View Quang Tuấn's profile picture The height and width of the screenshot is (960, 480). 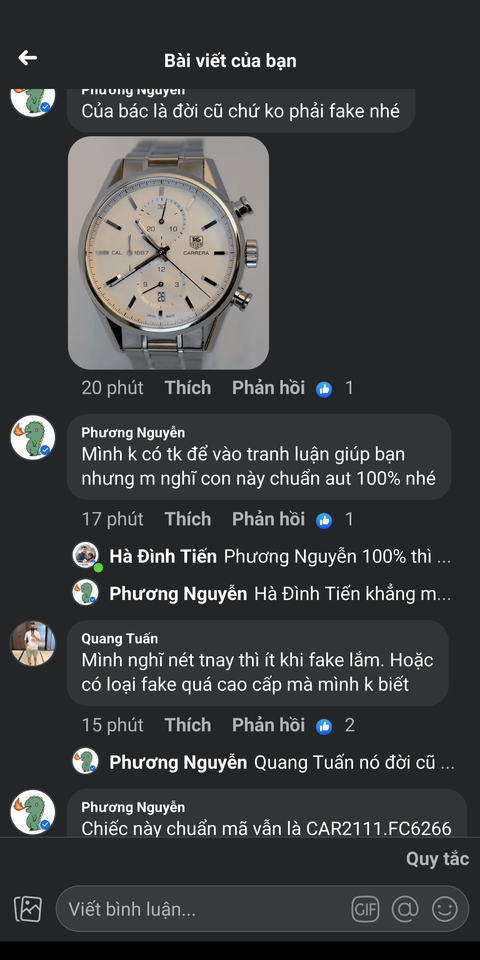point(32,643)
